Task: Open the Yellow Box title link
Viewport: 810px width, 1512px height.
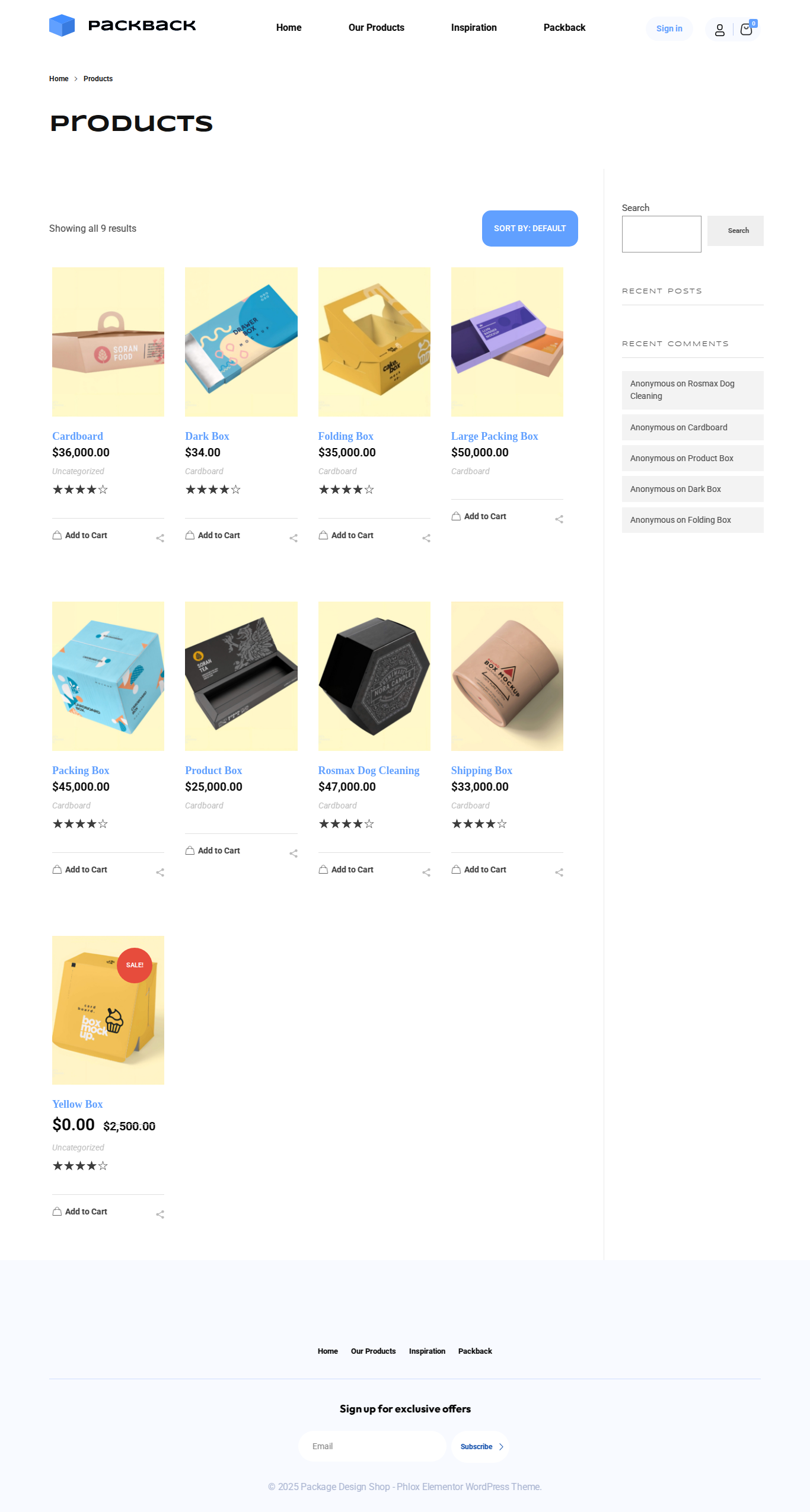Action: [77, 1104]
